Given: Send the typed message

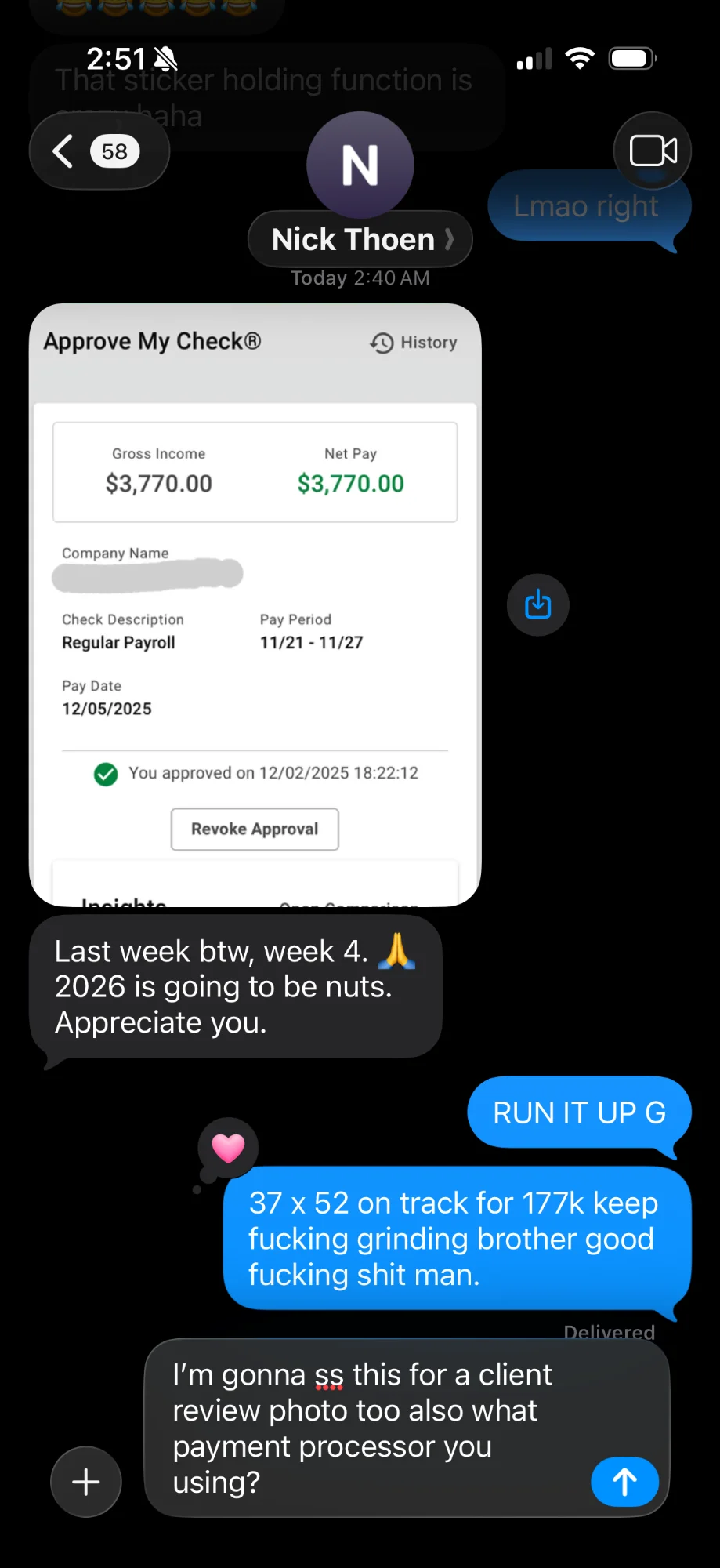Looking at the screenshot, I should pos(624,1481).
